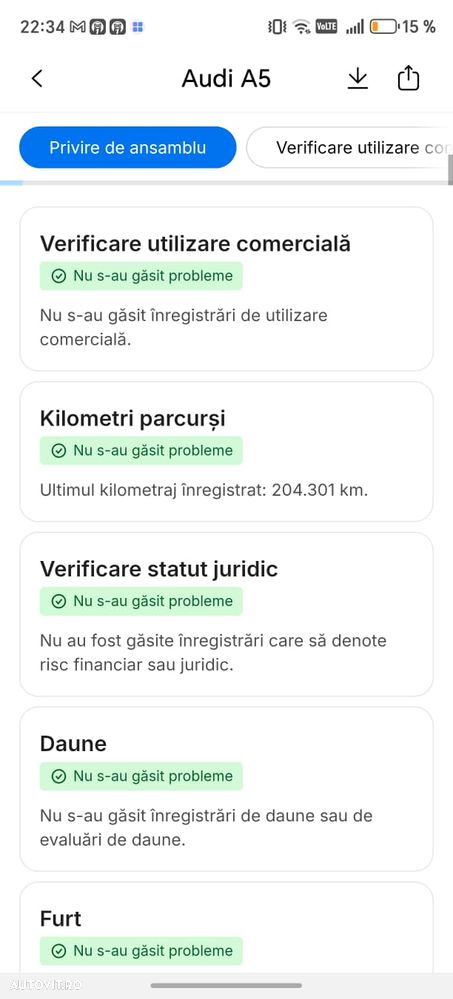Screen dimensions: 453x999
Task: Open the Verificare statut juridic card
Action: point(226,614)
